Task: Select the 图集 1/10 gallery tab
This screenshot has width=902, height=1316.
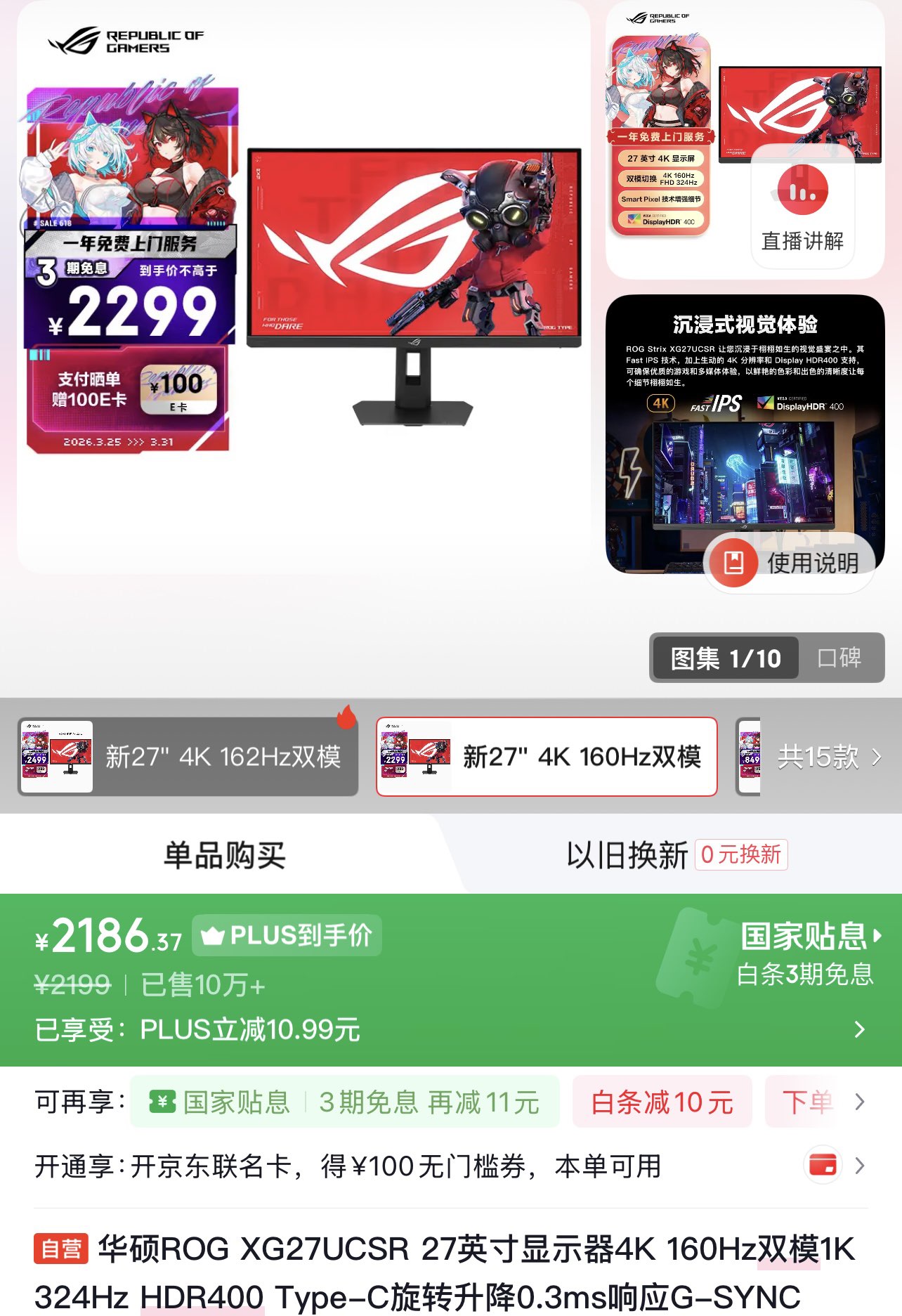Action: coord(725,658)
